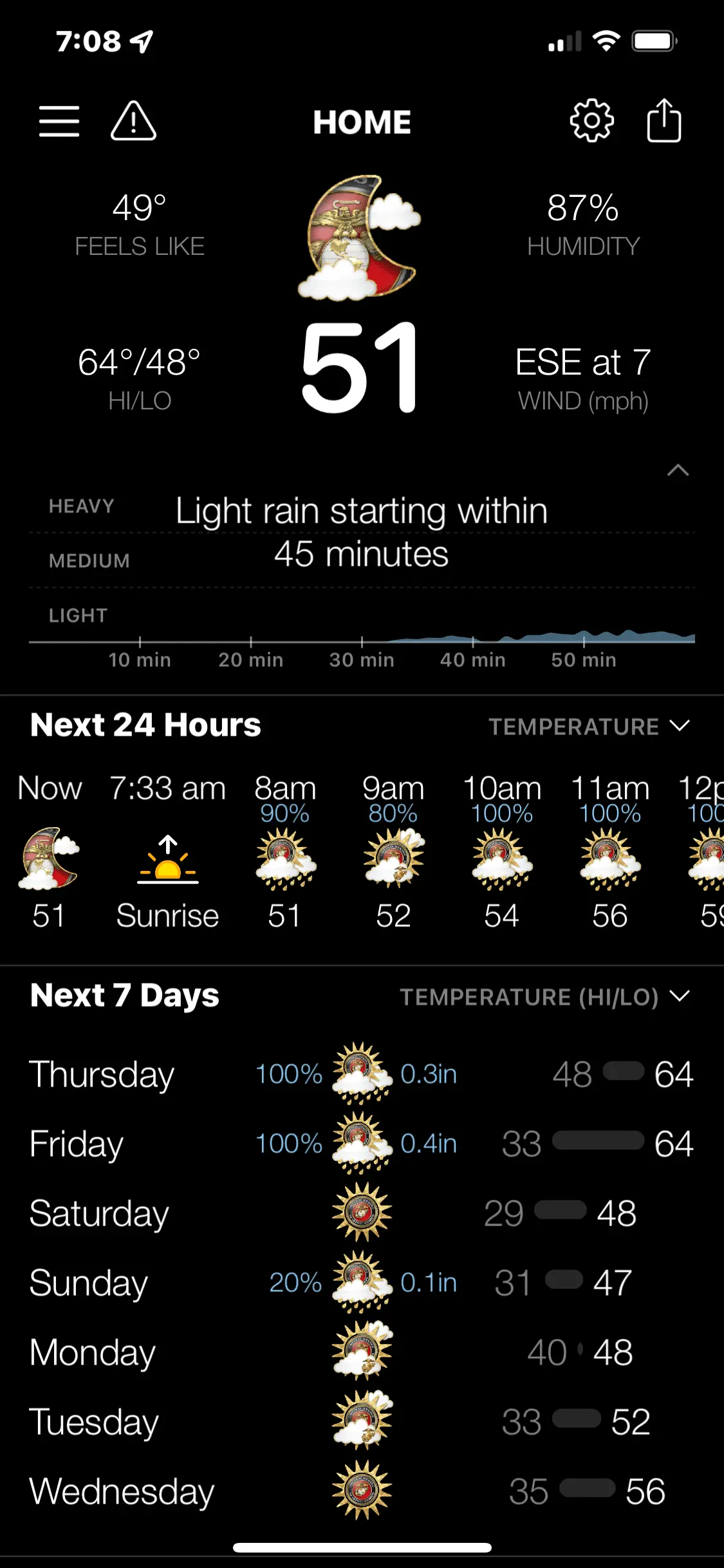Open Monday's forecast details
The height and width of the screenshot is (1568, 724).
[x=360, y=1352]
